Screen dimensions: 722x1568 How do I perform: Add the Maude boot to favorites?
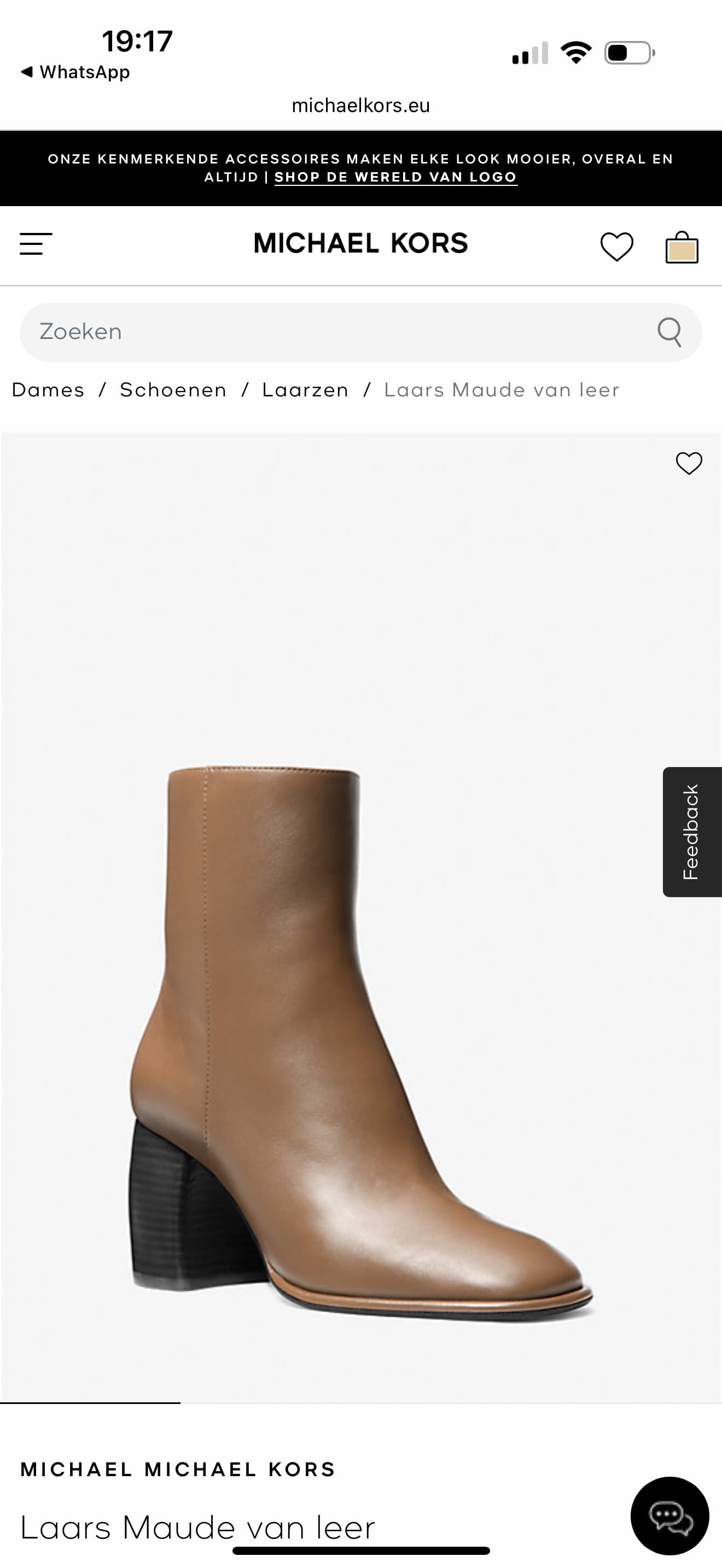(689, 463)
